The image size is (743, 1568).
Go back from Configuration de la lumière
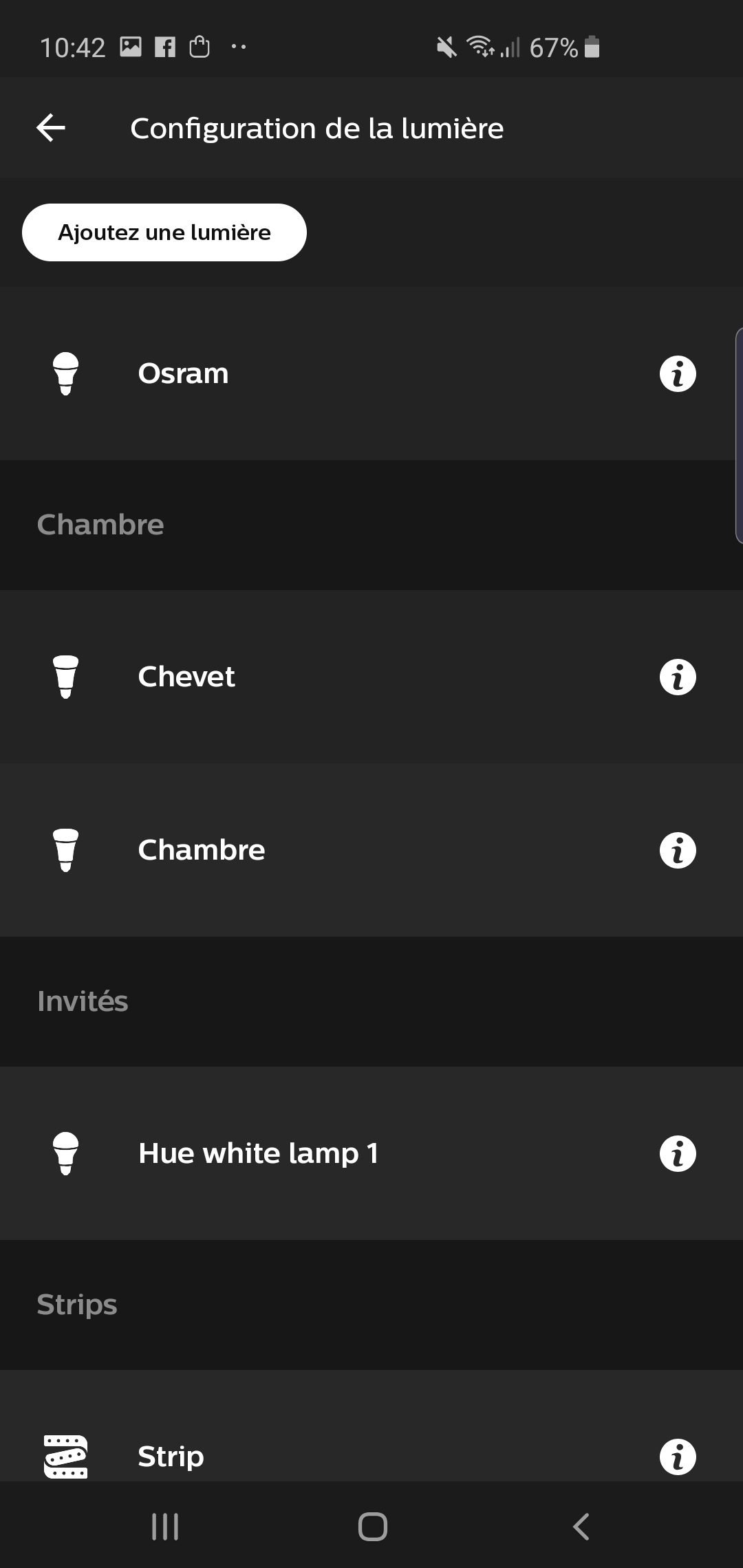(x=51, y=128)
